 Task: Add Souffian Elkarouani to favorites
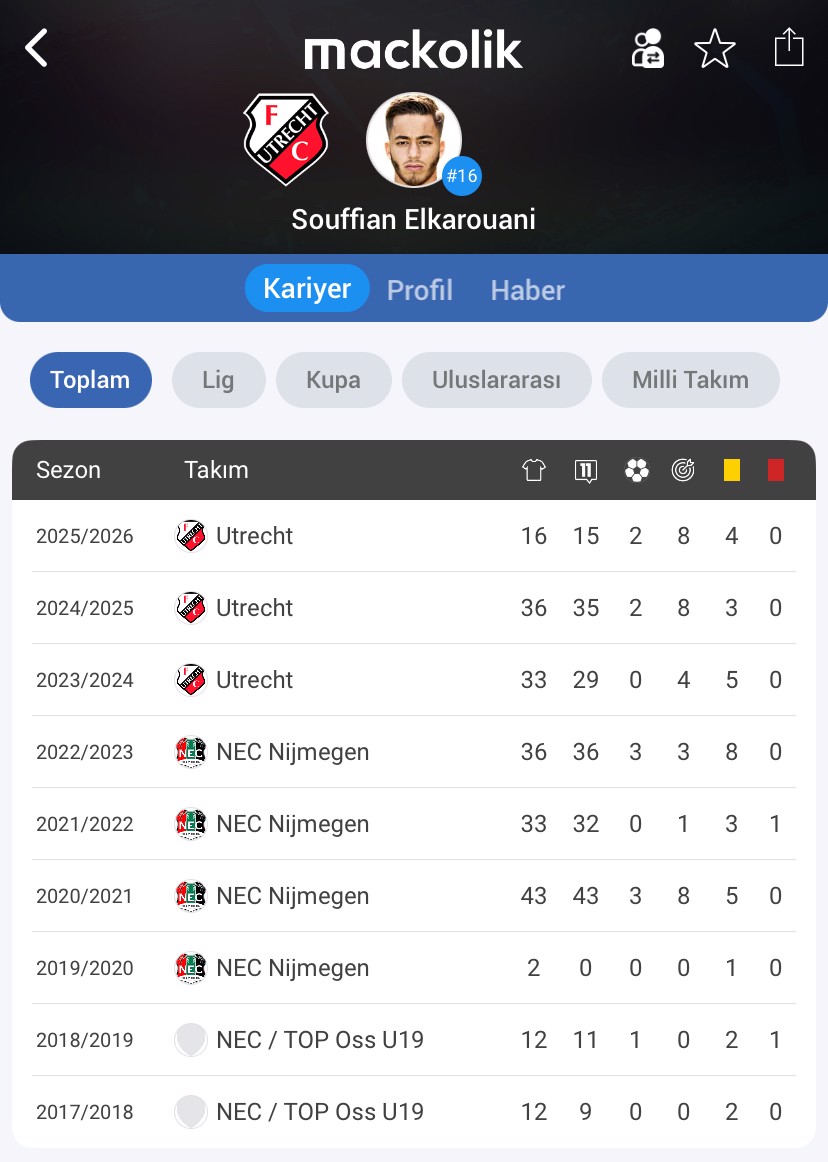(715, 48)
